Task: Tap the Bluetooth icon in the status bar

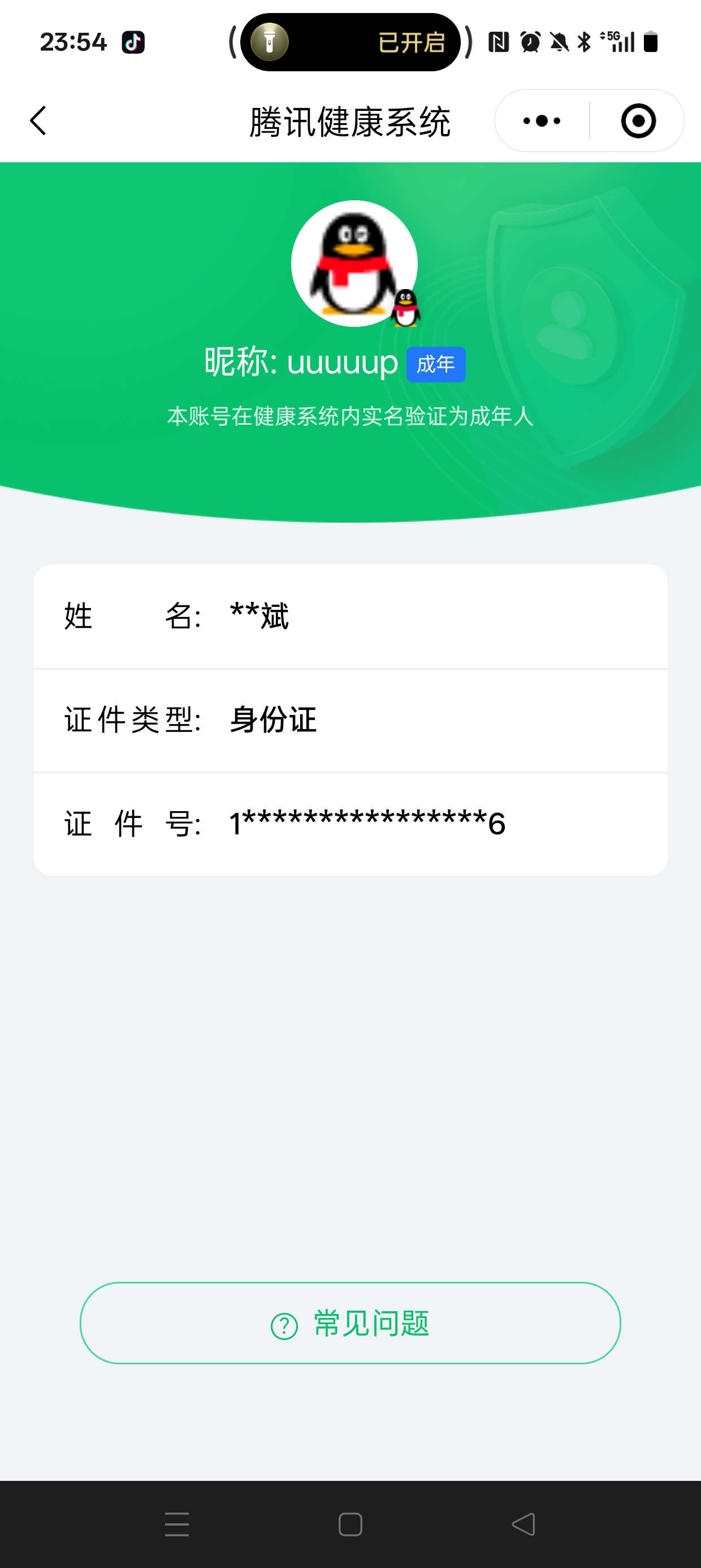Action: coord(582,41)
